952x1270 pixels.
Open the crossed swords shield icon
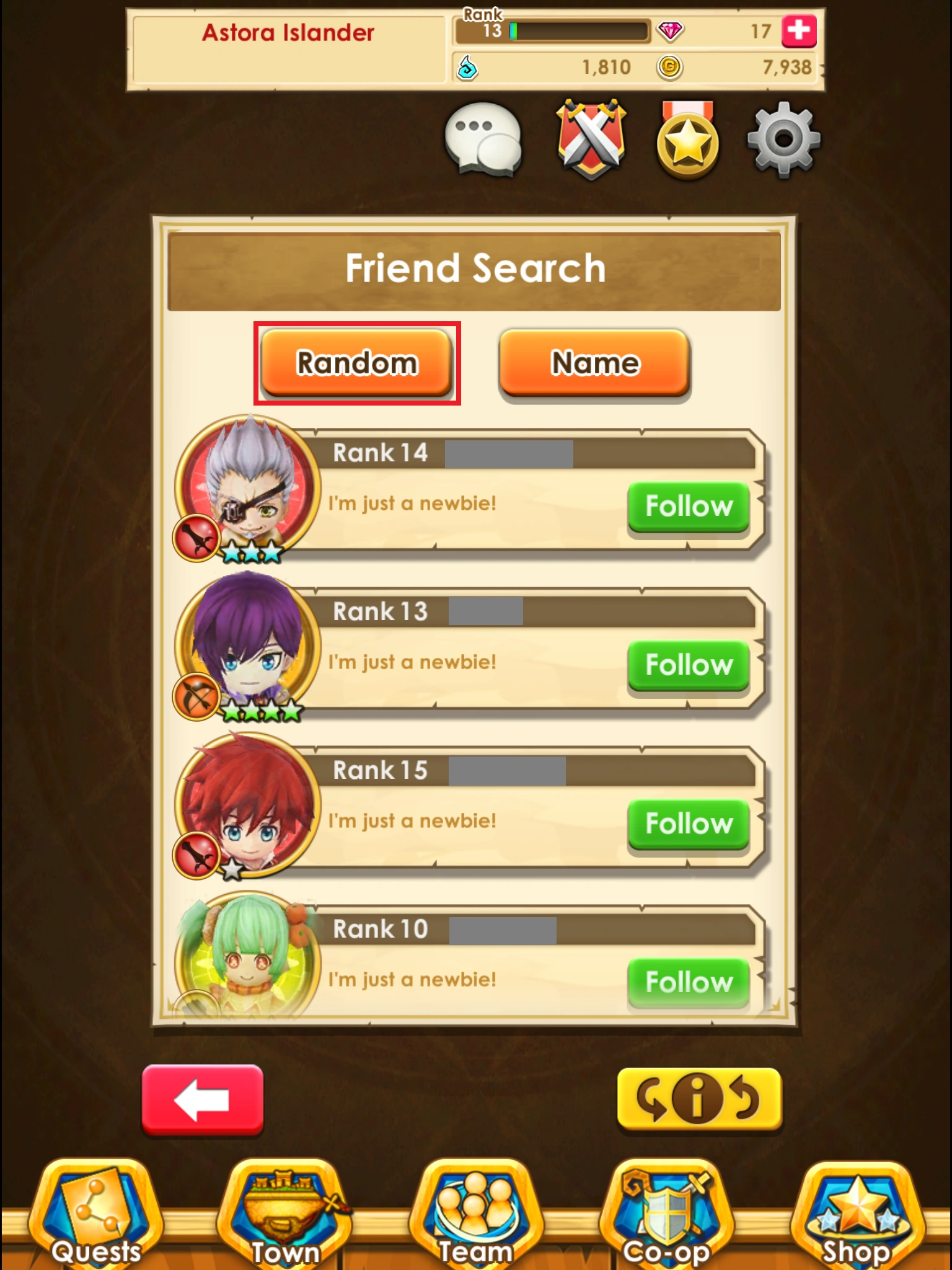click(x=591, y=139)
